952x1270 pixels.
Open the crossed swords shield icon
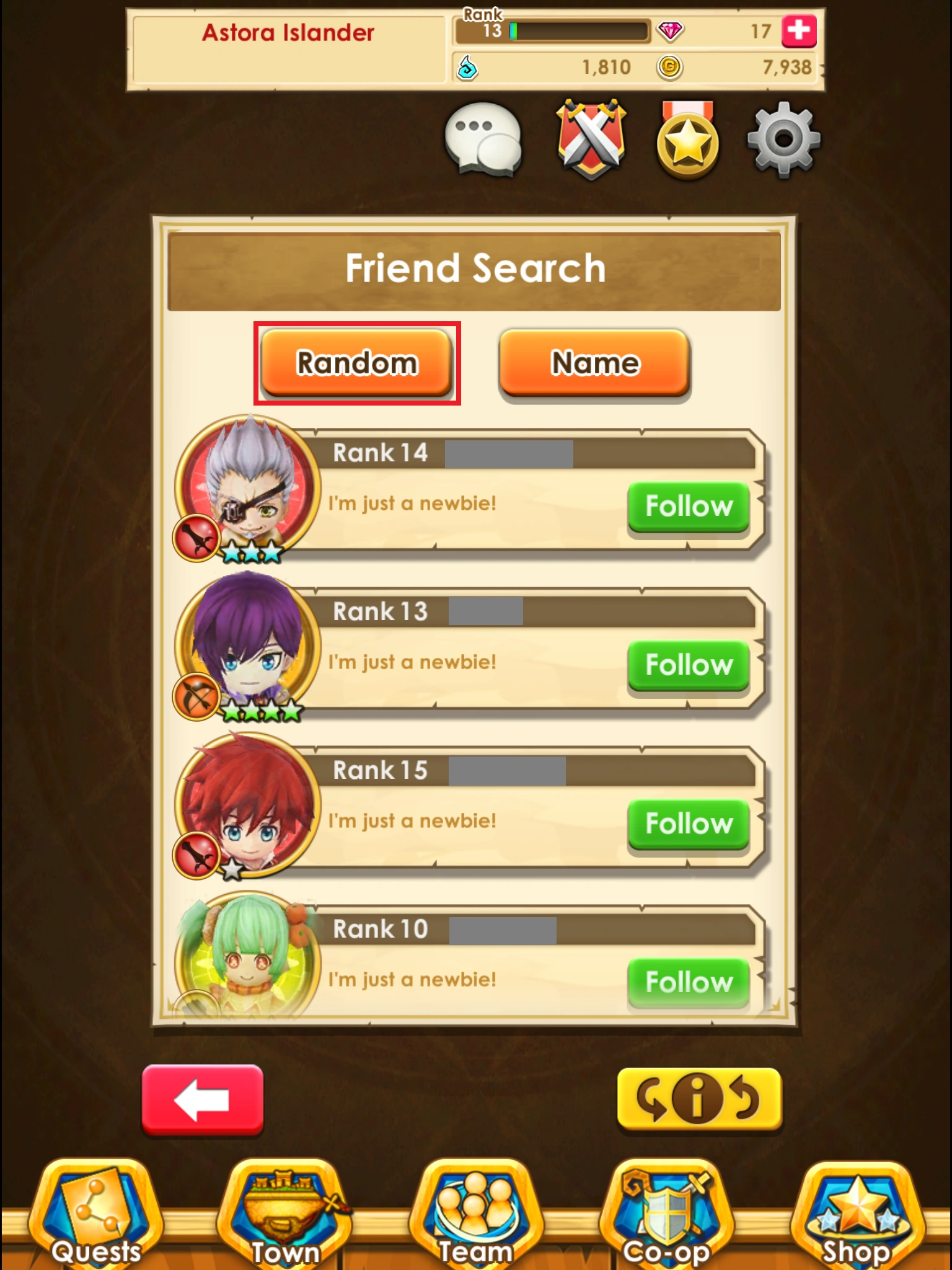click(x=591, y=139)
